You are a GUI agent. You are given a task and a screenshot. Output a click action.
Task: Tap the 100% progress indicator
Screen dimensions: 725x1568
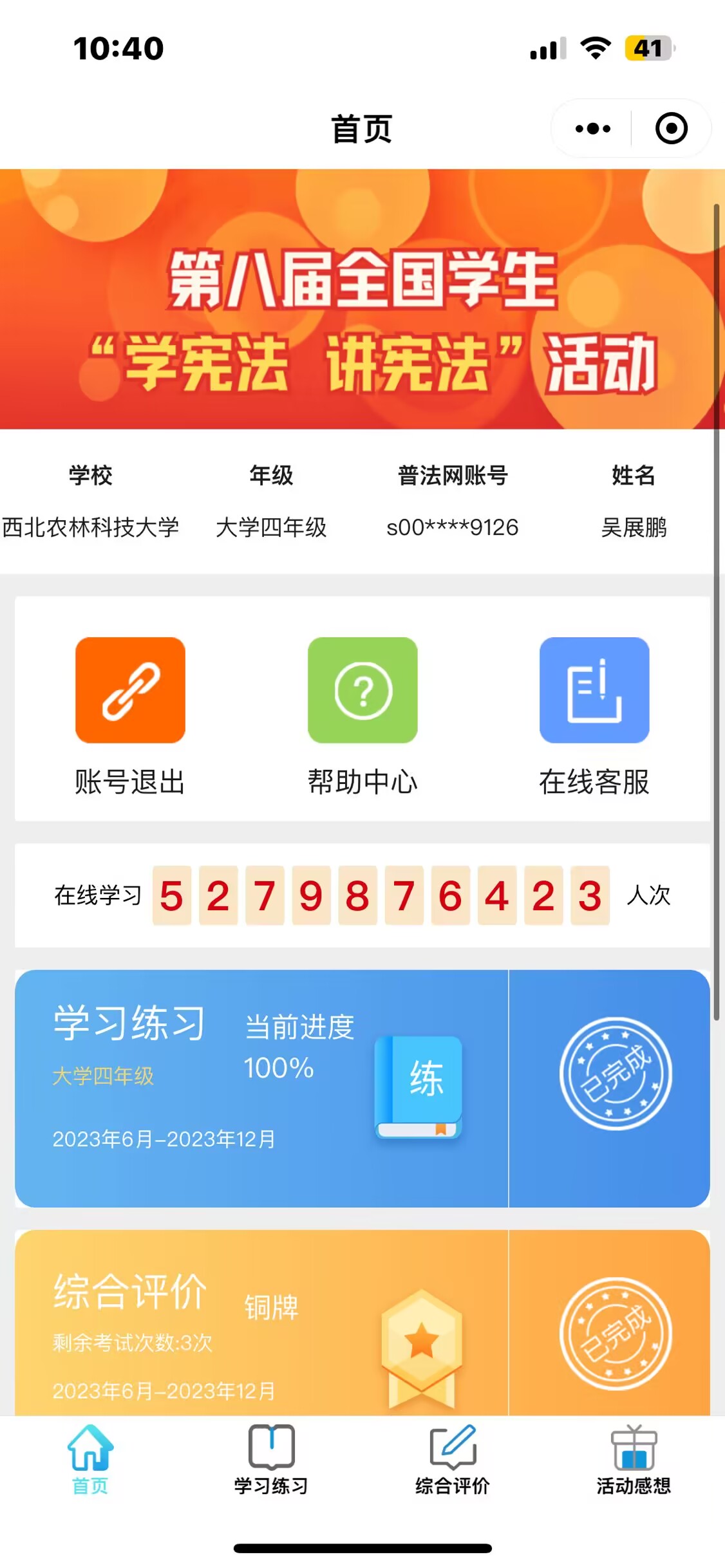[278, 1069]
